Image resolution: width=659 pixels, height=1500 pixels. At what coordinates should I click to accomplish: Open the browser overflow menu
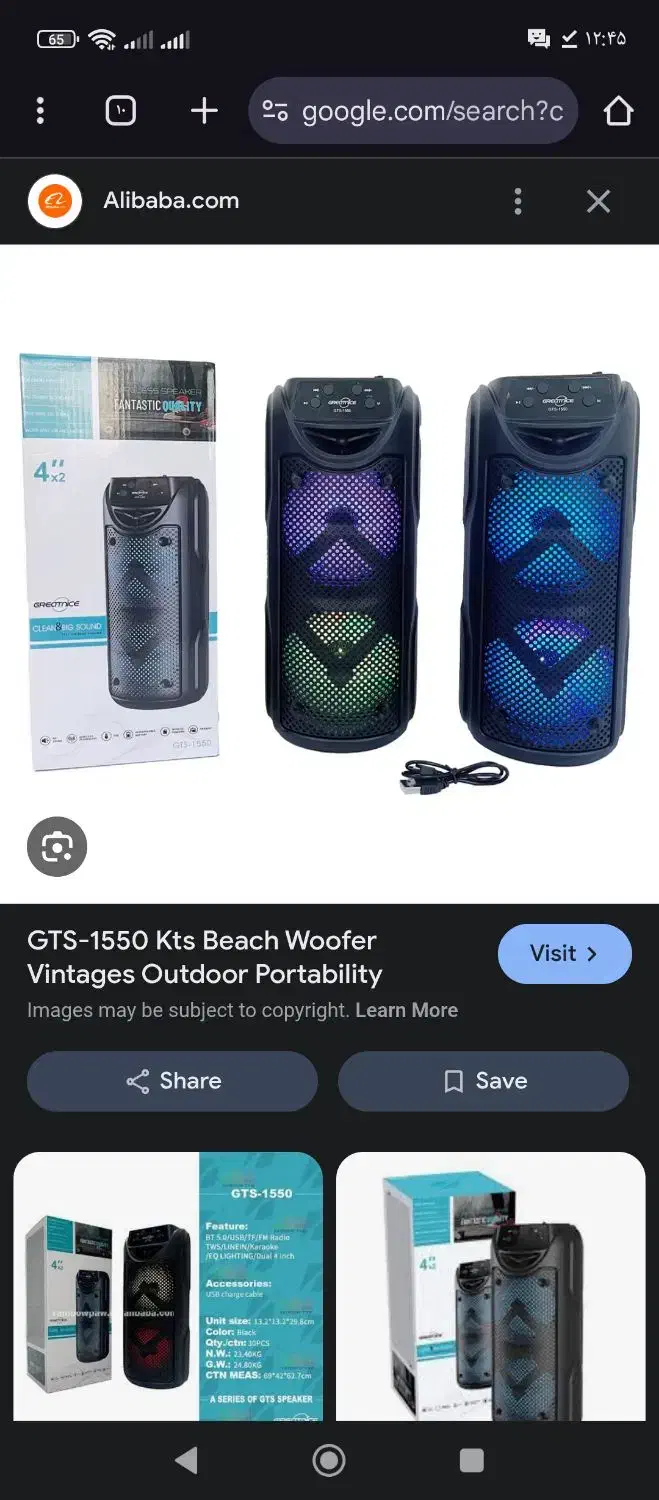pos(40,111)
